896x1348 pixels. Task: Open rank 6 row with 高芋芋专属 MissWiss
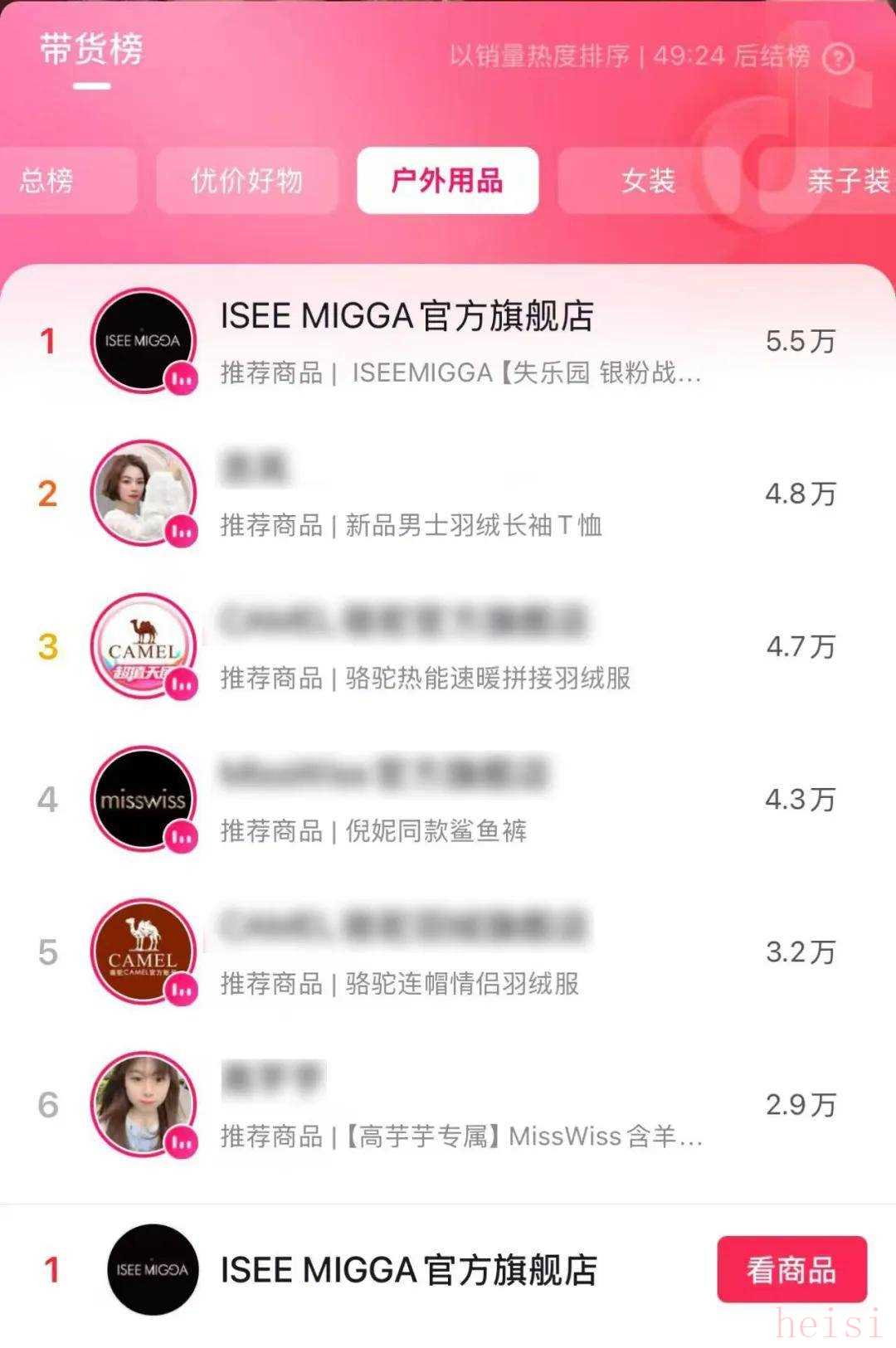(448, 1105)
